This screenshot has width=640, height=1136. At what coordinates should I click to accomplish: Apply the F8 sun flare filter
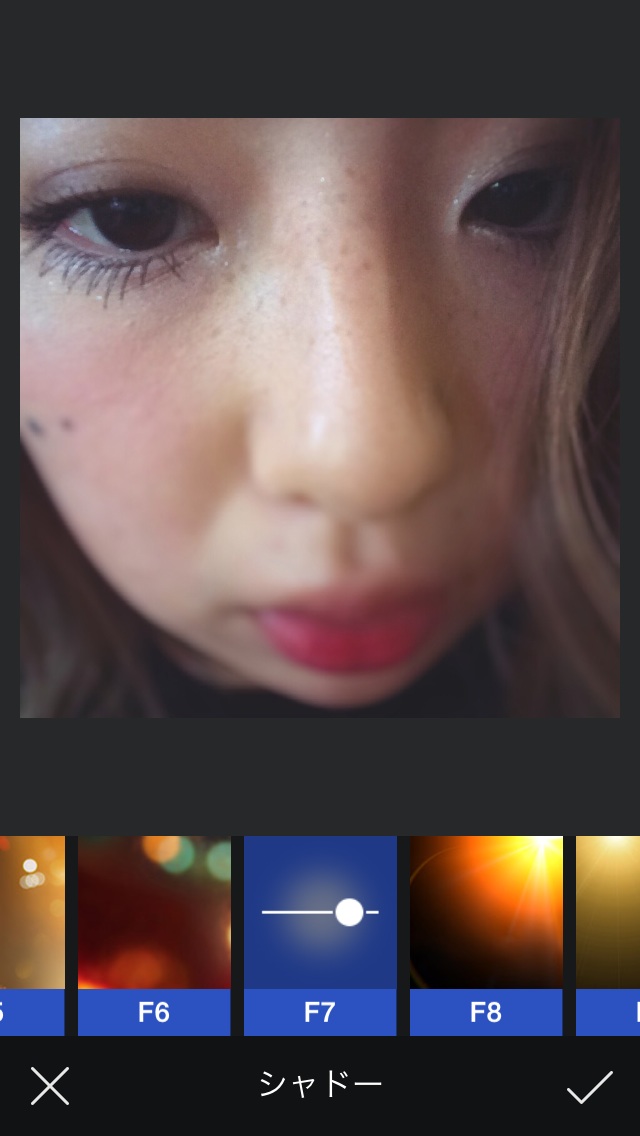click(486, 934)
